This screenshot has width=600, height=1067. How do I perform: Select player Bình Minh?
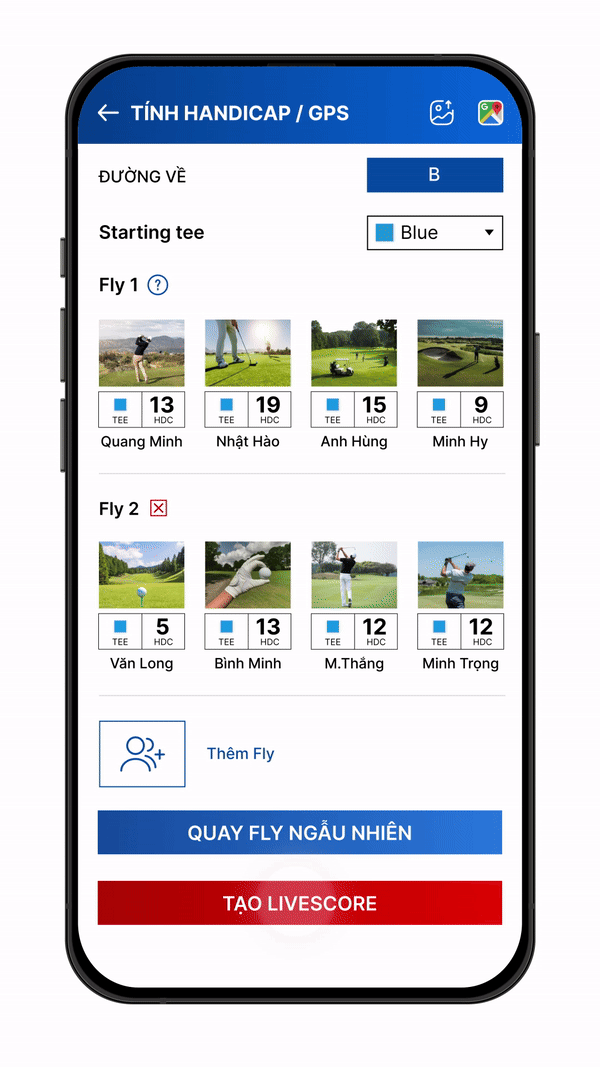coord(248,575)
